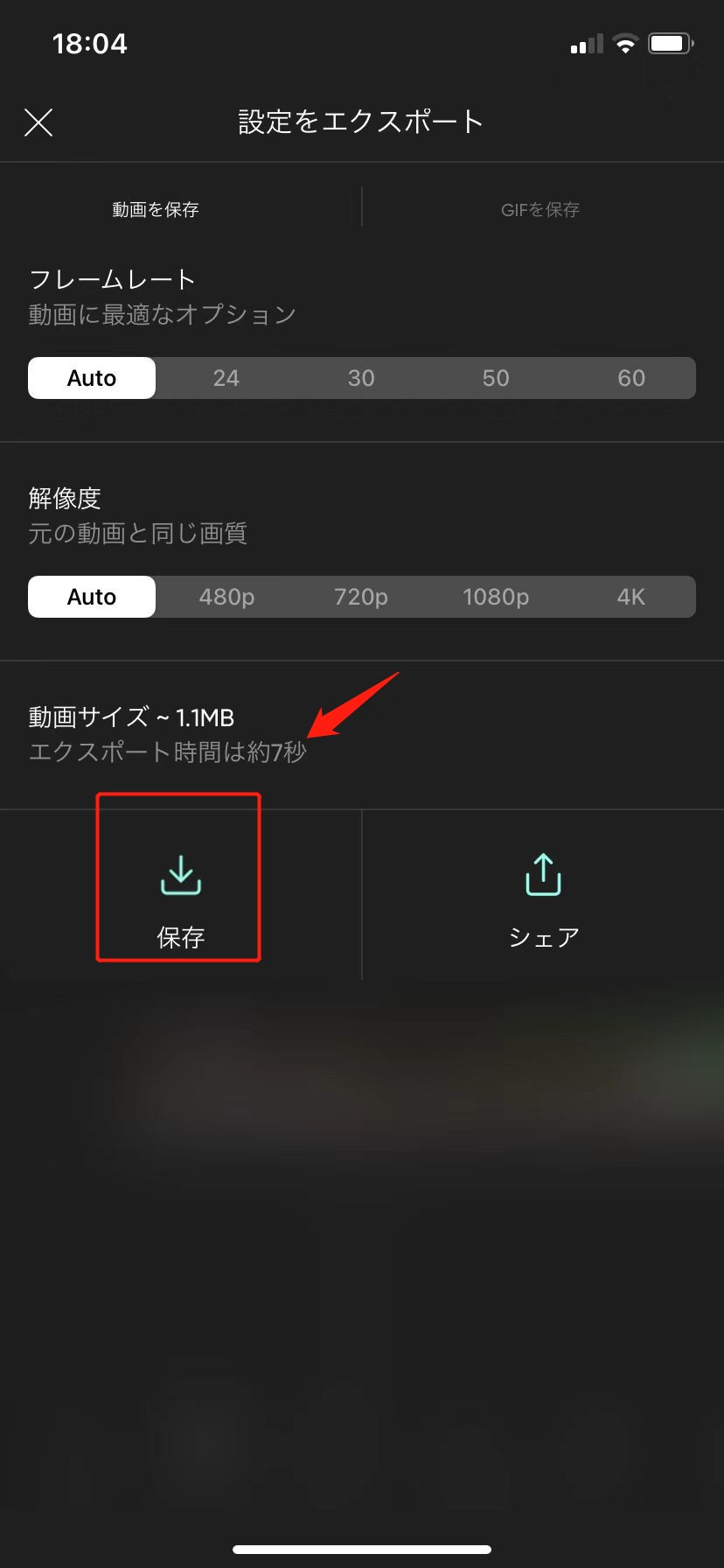The height and width of the screenshot is (1568, 724).
Task: Set frame rate to 60
Action: point(631,378)
